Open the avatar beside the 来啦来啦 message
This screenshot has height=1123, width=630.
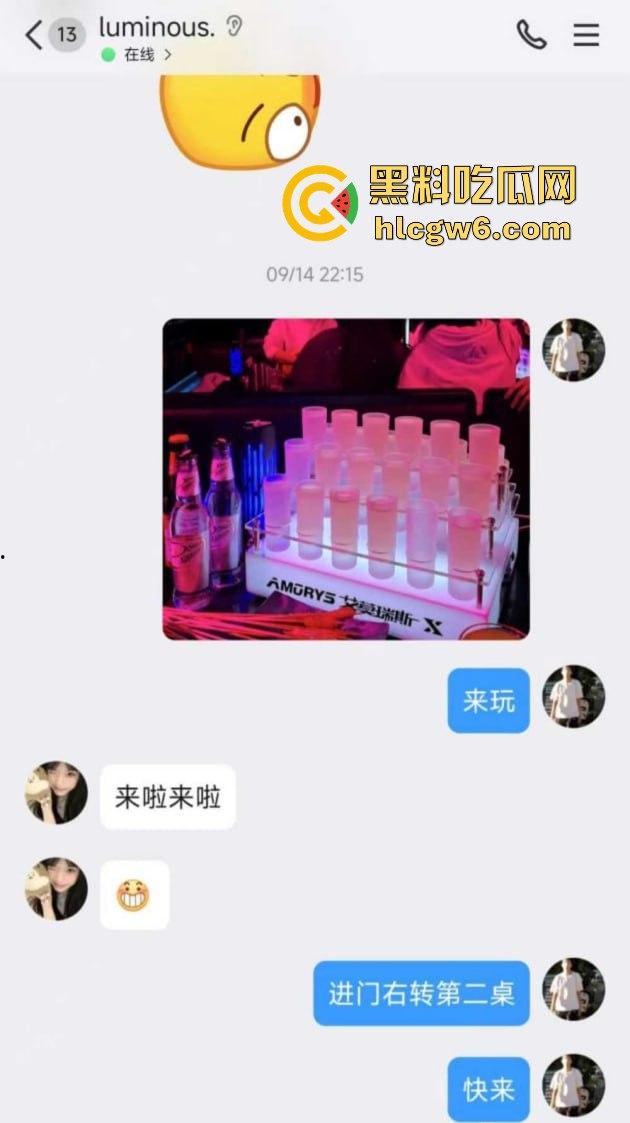pyautogui.click(x=56, y=793)
